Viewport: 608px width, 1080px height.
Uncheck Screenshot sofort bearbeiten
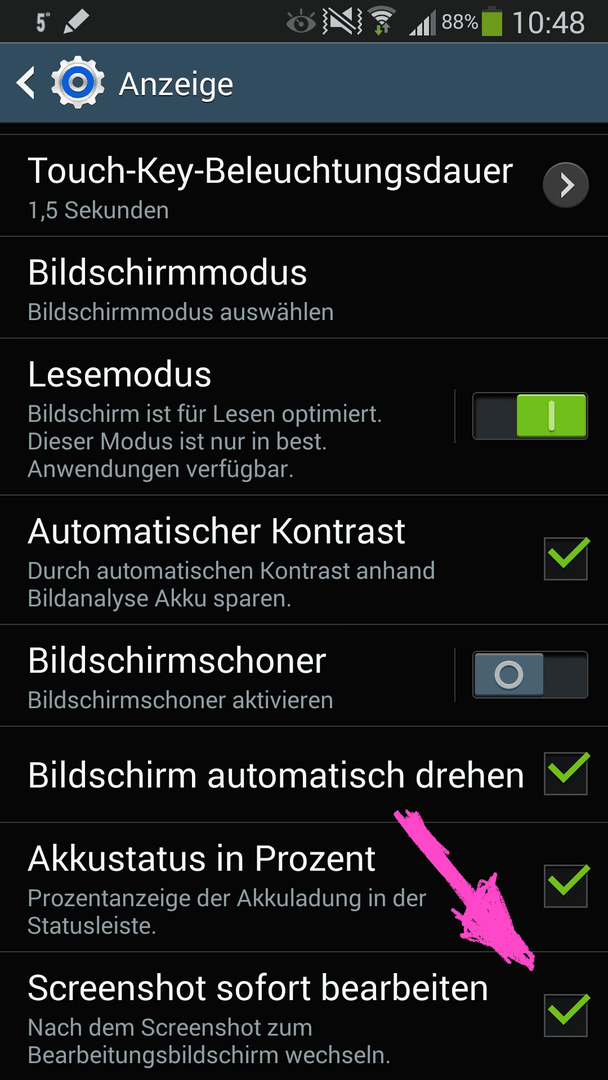[x=566, y=1015]
